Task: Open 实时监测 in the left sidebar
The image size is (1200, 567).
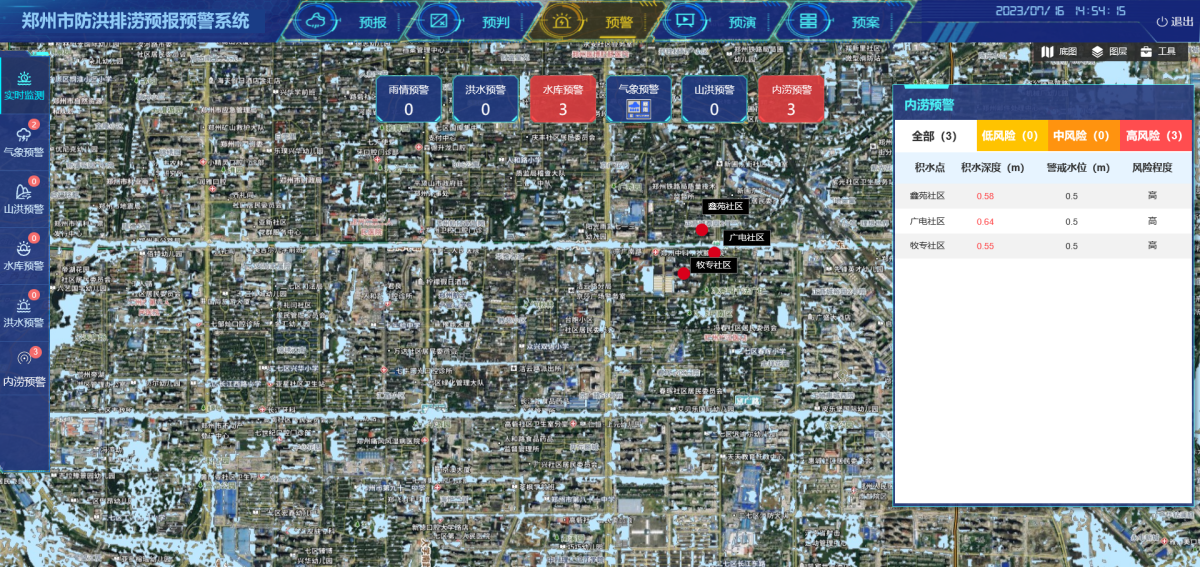Action: click(24, 86)
